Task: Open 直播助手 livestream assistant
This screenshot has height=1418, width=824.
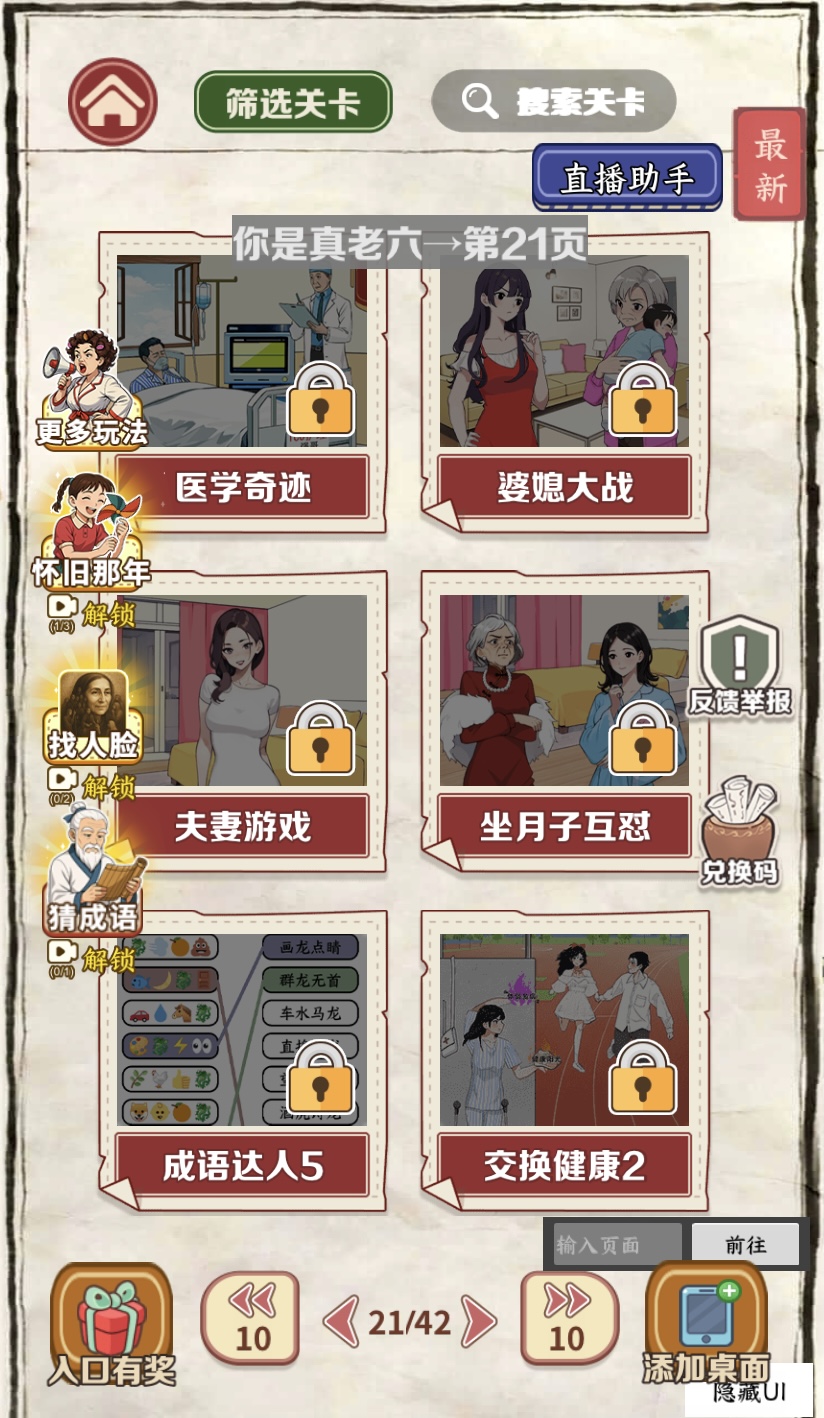Action: pyautogui.click(x=627, y=177)
